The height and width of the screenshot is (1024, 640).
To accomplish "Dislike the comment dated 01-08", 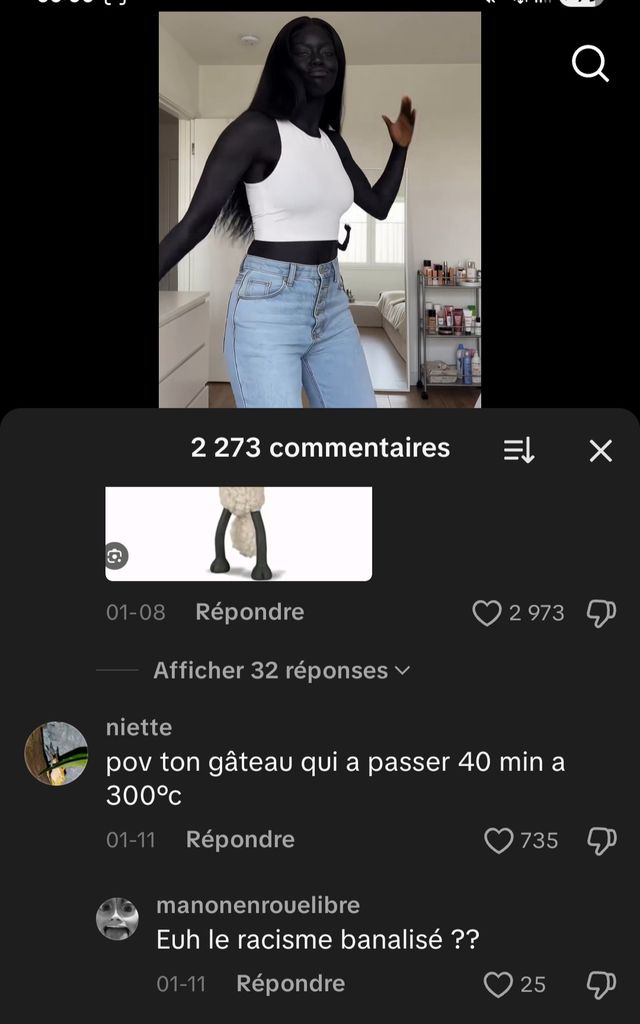I will pos(601,613).
